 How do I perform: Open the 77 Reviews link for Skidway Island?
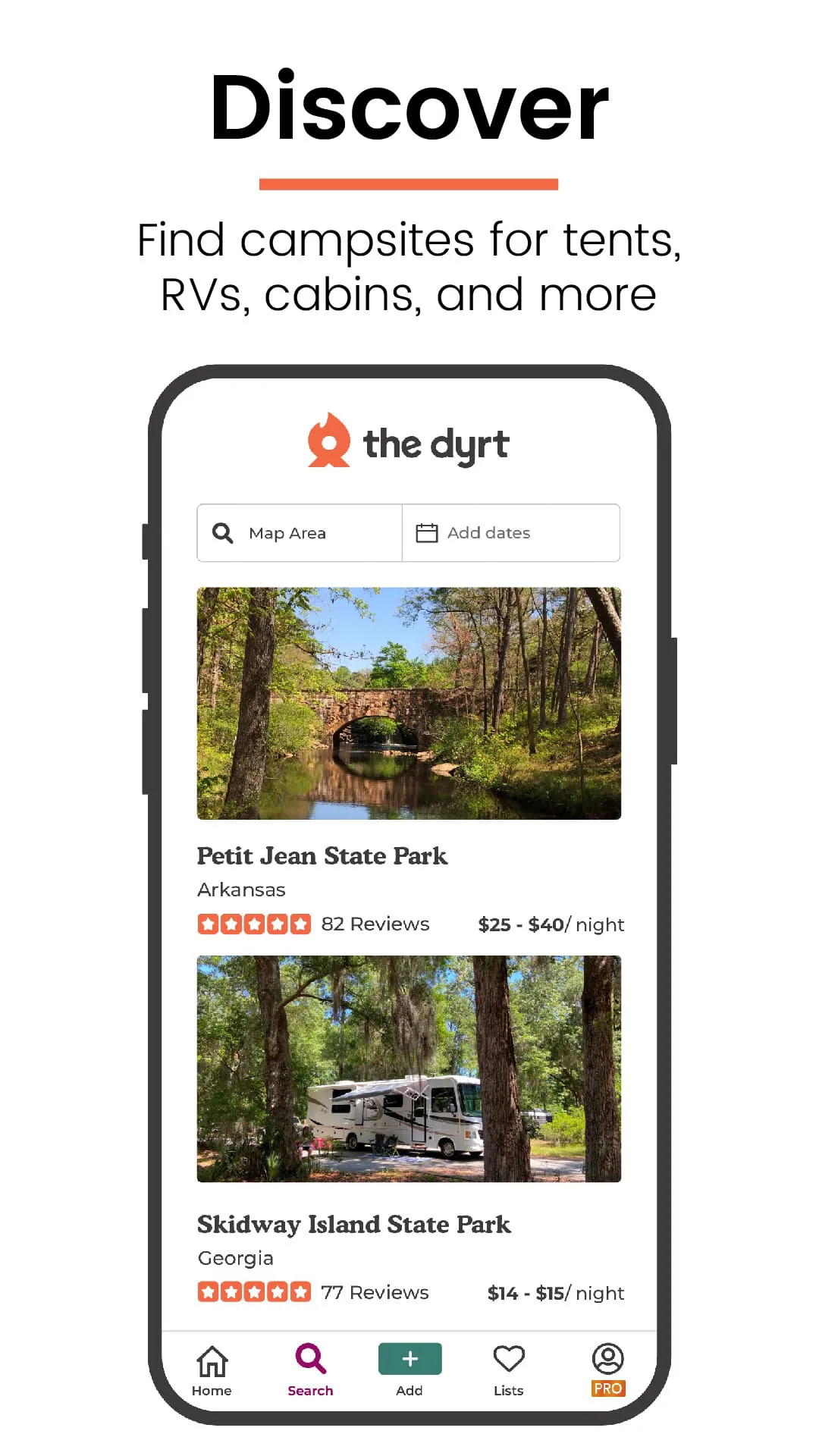pos(375,1291)
